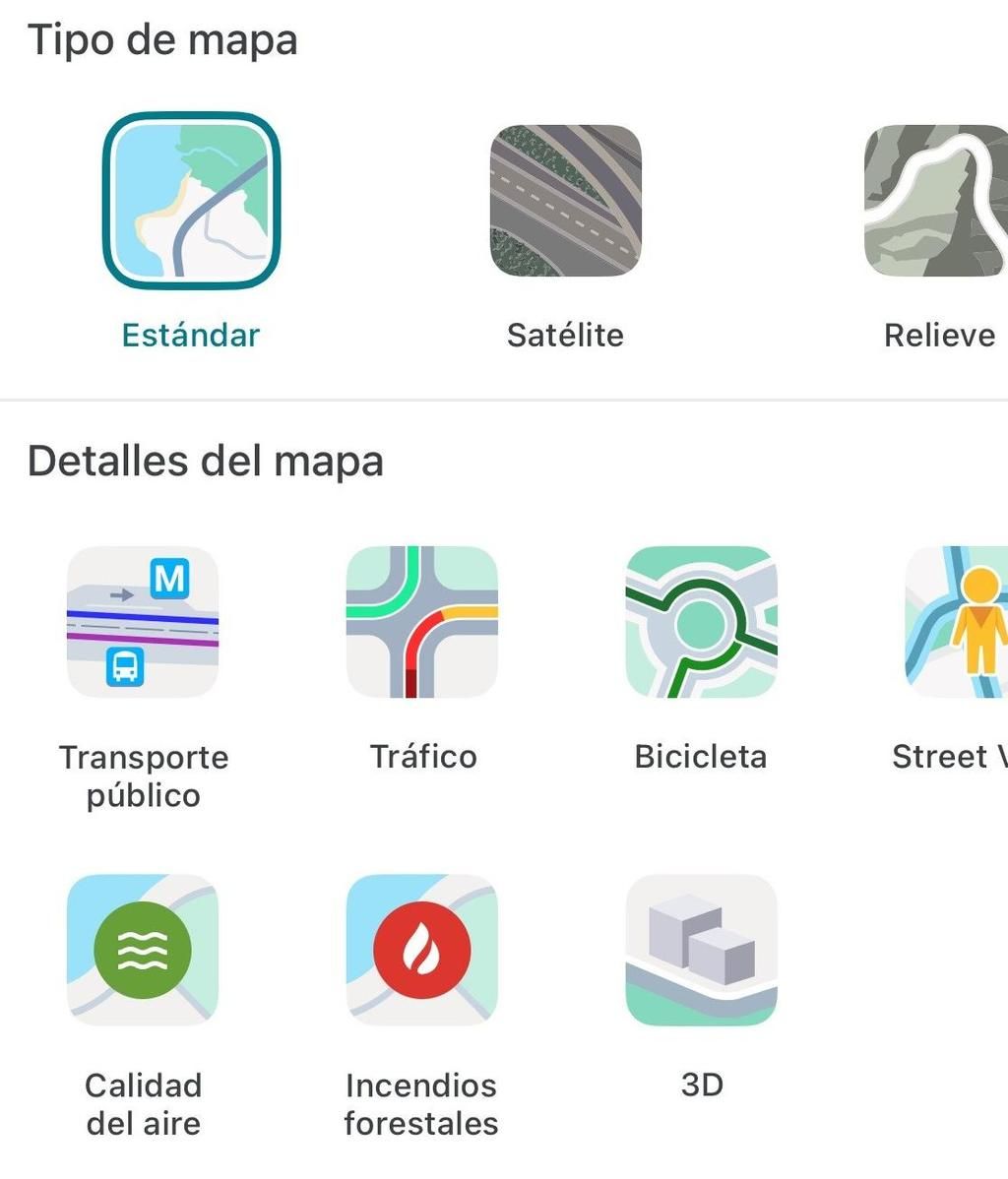Show the Calidad del aire layer icon
The image size is (1008, 1179).
[x=143, y=950]
